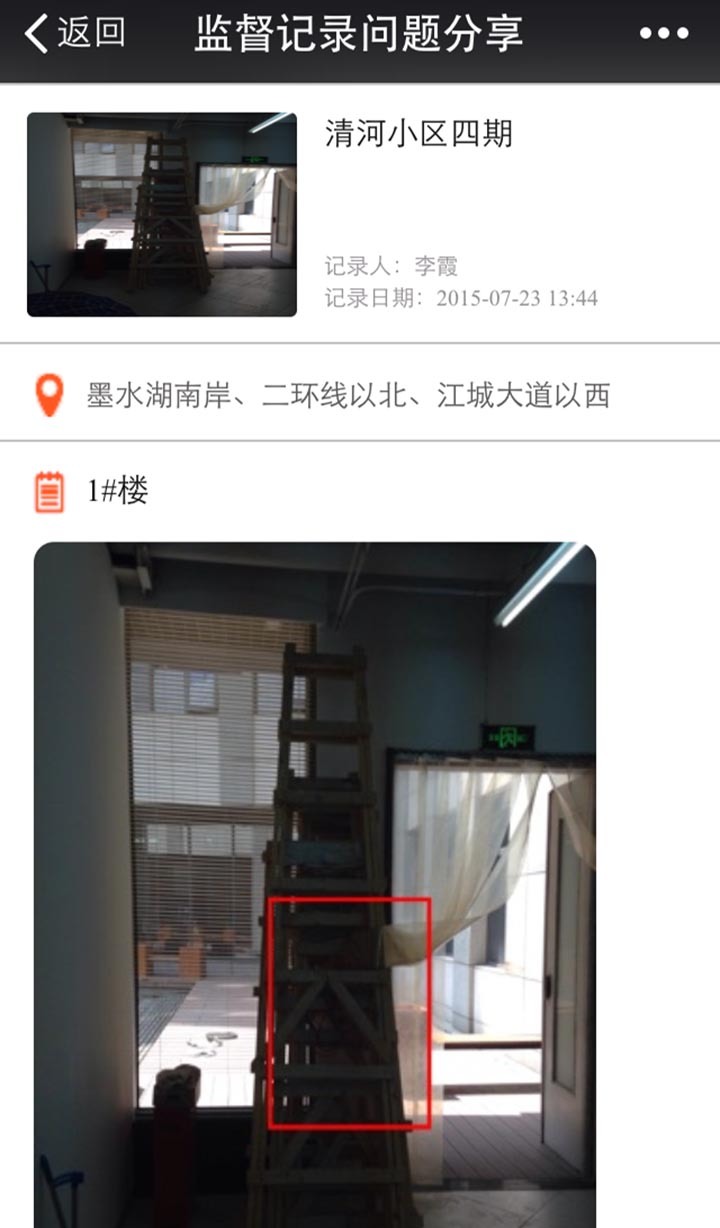Open the three-dot overflow menu
The image size is (720, 1228).
pos(664,33)
